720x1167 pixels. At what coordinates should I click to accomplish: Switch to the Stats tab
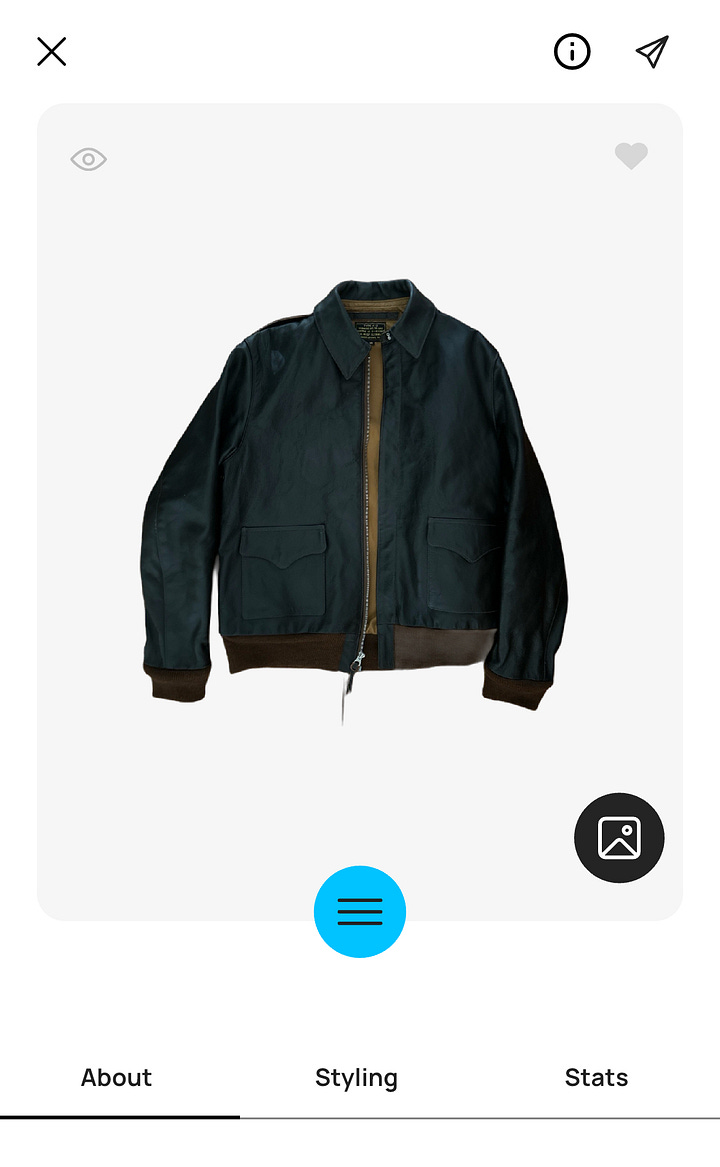tap(596, 1078)
